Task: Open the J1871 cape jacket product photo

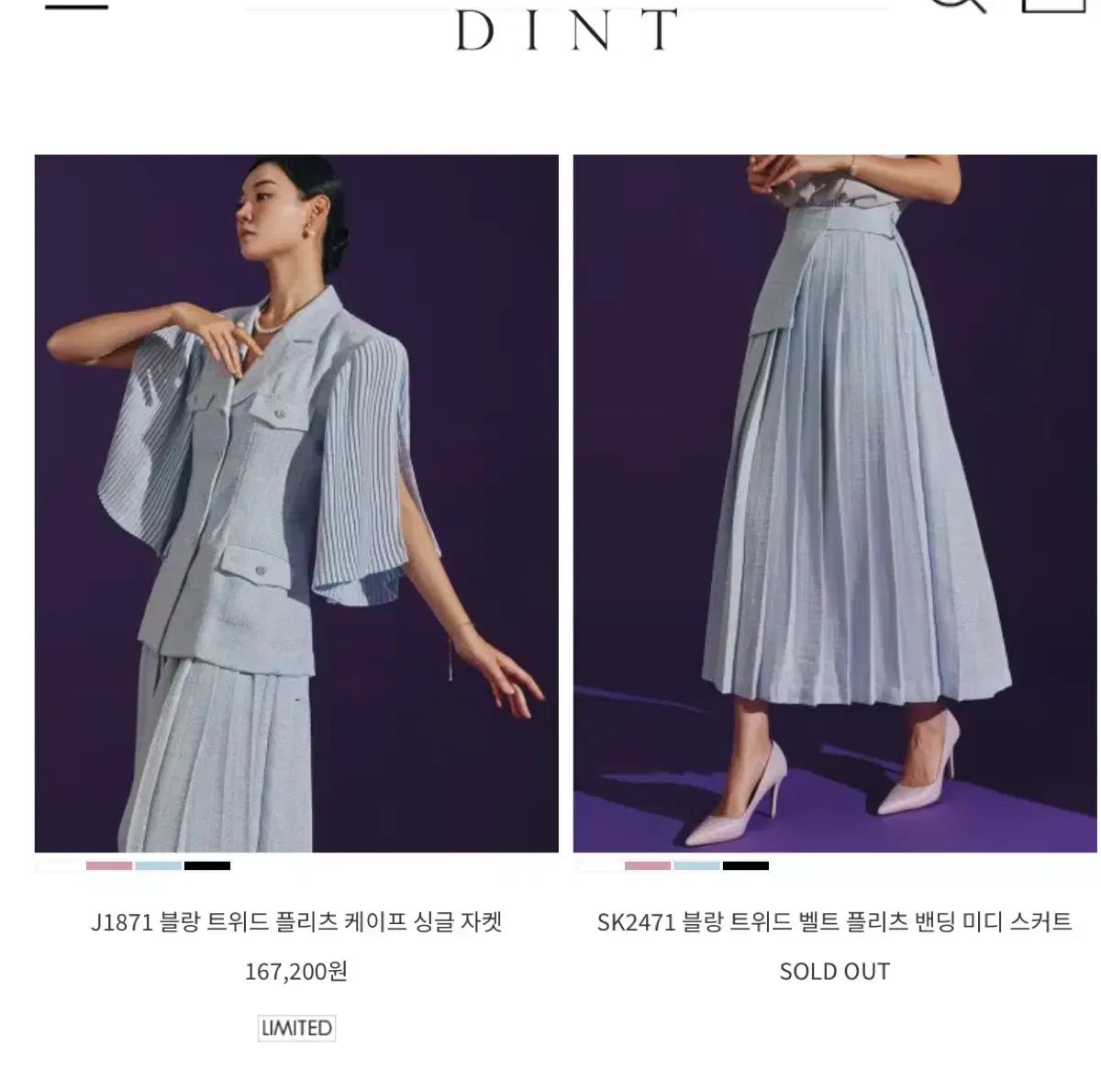Action: (x=296, y=503)
